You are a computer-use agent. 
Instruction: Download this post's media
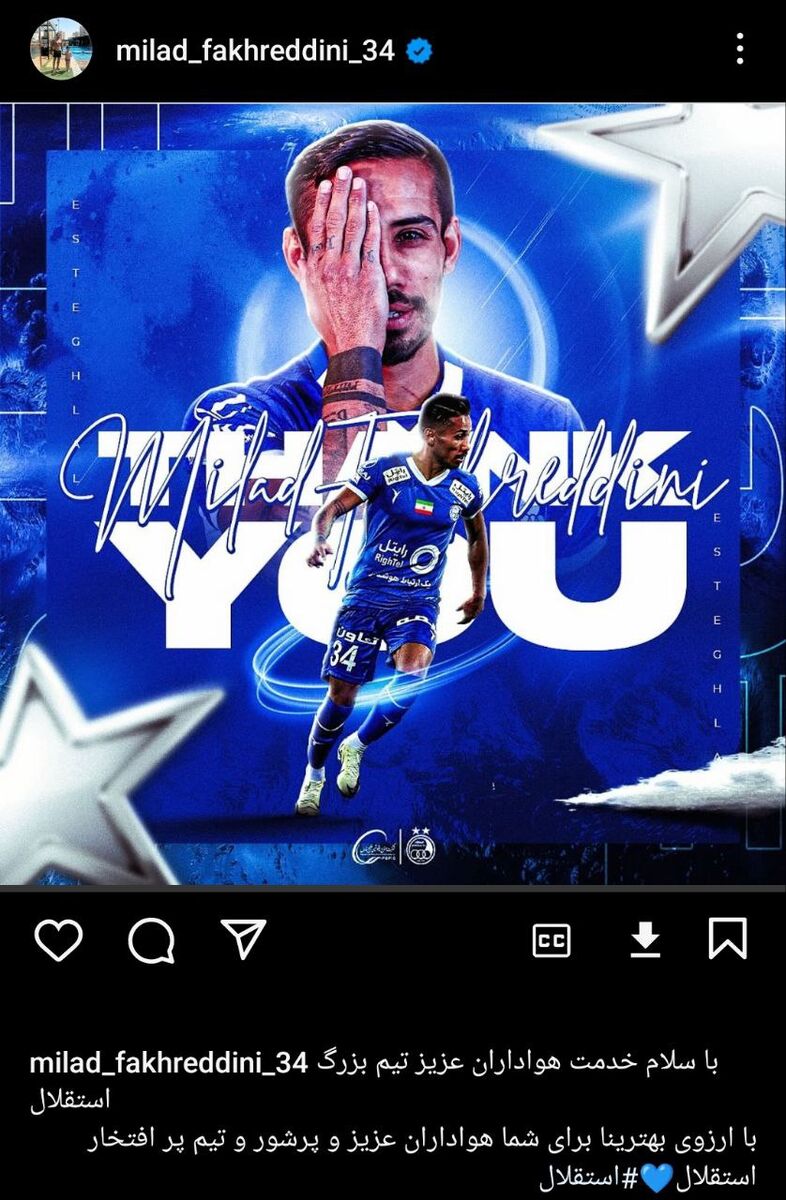tap(646, 940)
